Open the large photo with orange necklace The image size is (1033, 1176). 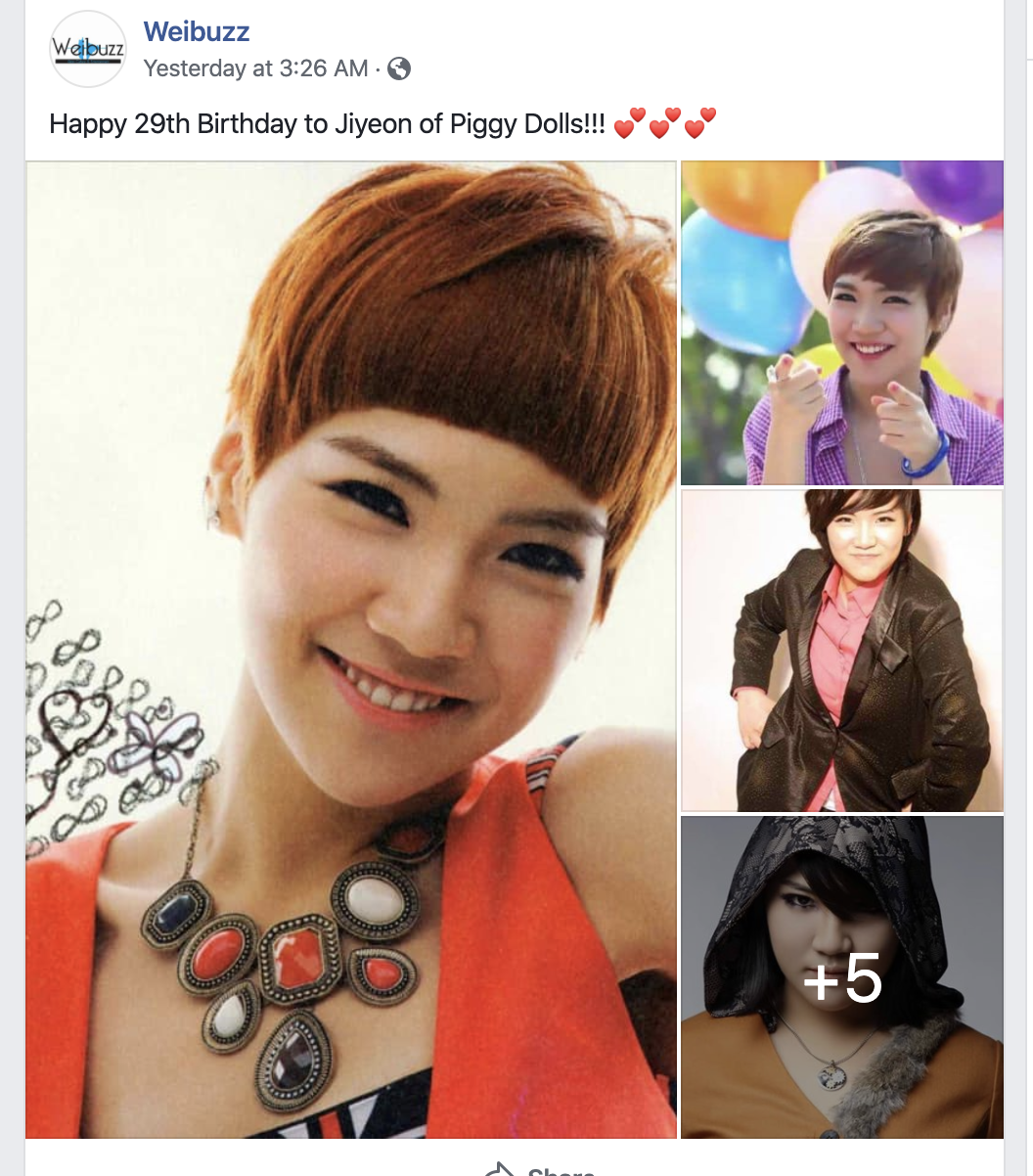(351, 650)
